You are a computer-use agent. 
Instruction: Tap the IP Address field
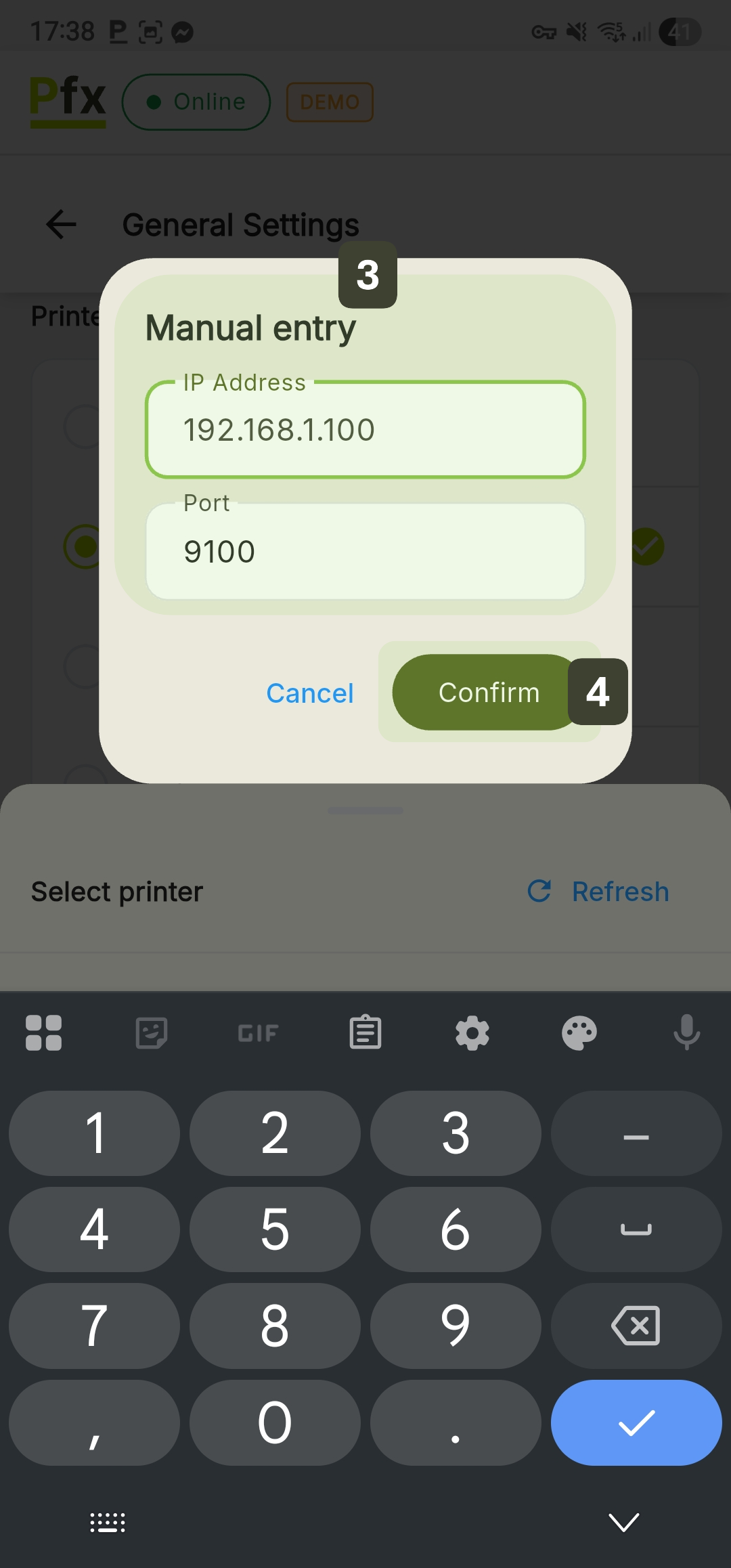[x=365, y=430]
